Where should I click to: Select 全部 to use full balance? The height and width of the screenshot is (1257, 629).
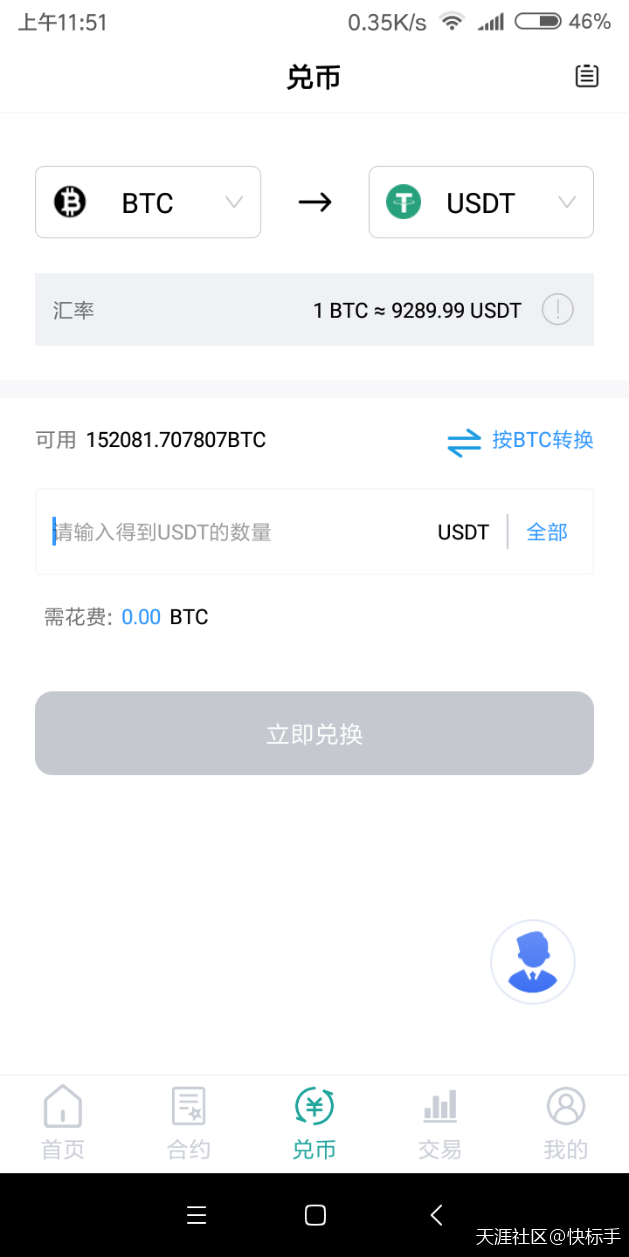pos(547,532)
